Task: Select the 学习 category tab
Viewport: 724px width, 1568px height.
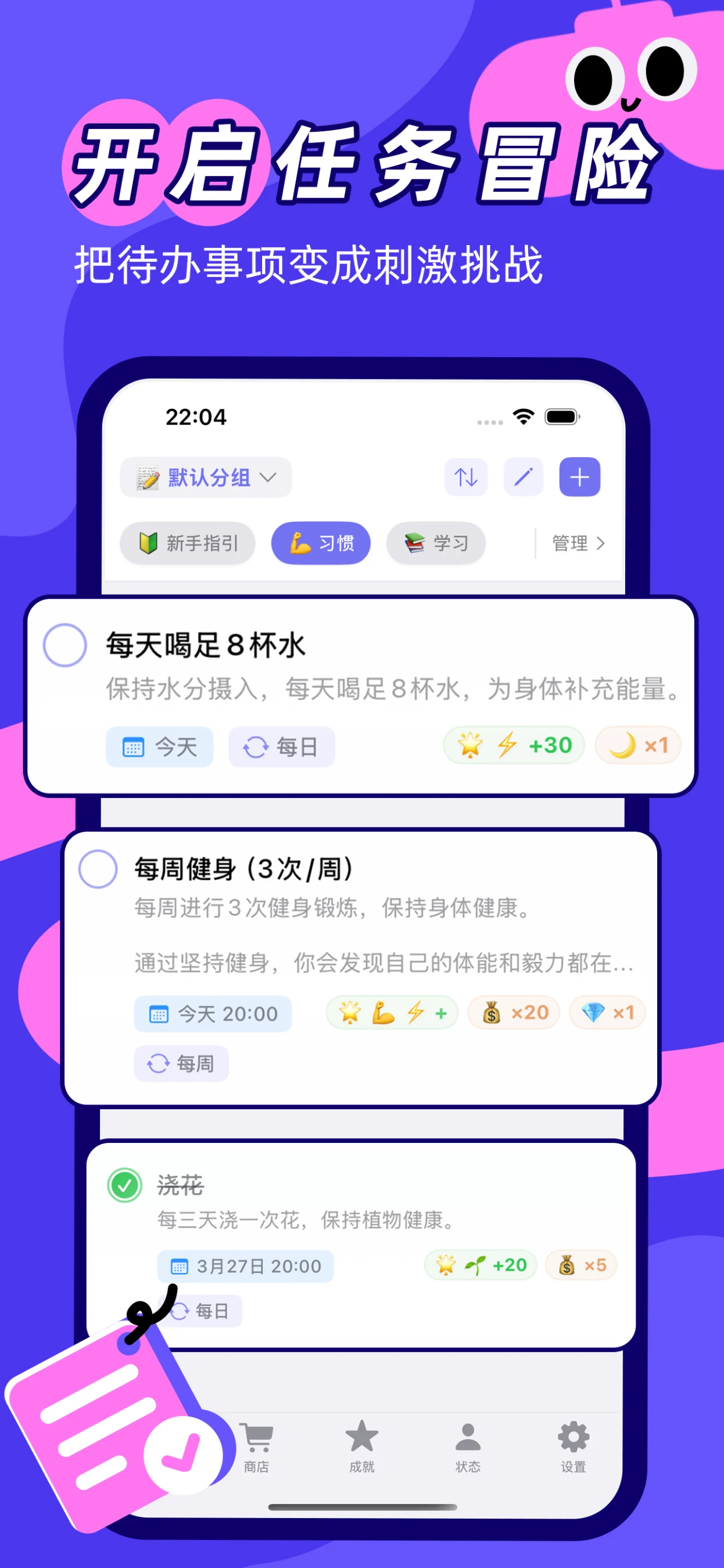Action: tap(435, 543)
